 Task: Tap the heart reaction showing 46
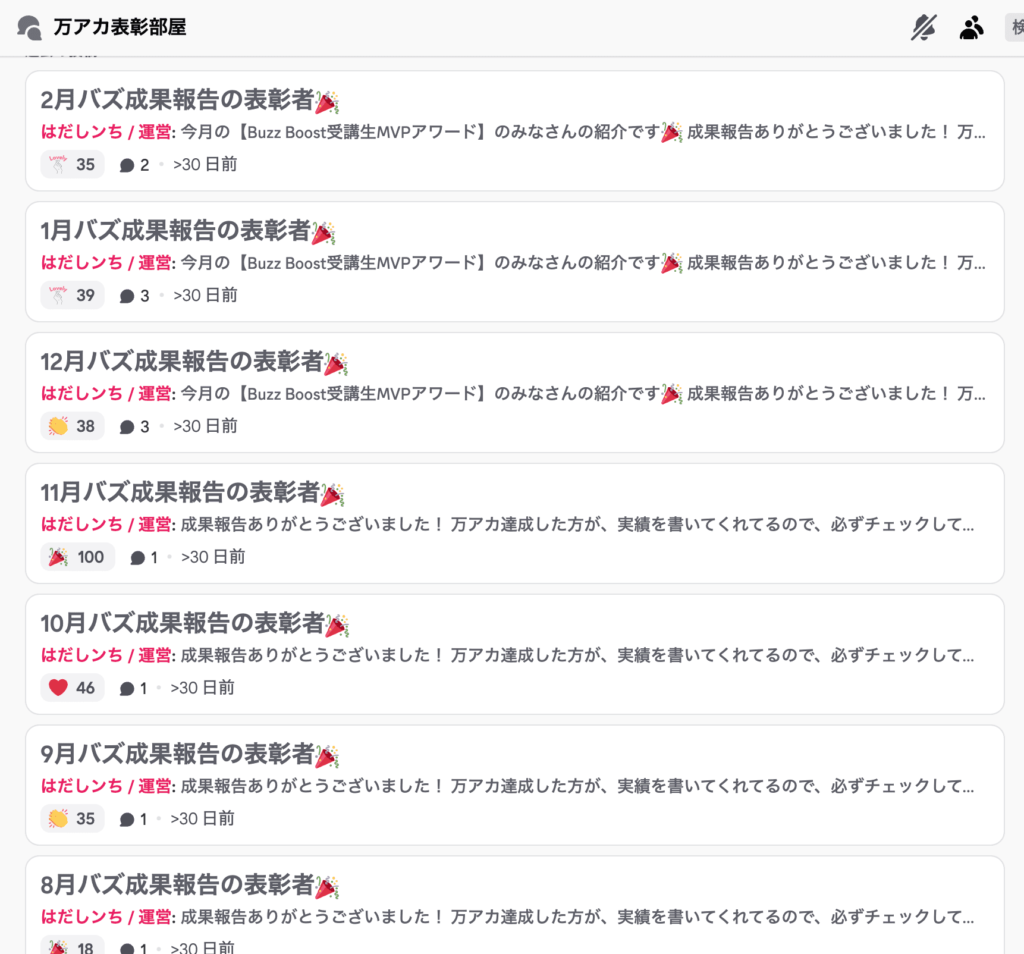click(72, 688)
